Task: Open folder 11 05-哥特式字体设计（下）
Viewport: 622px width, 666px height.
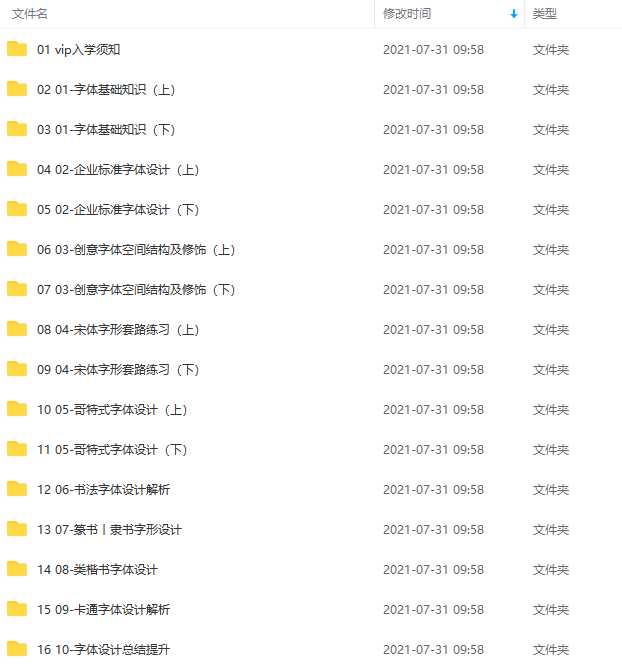Action: [x=112, y=450]
